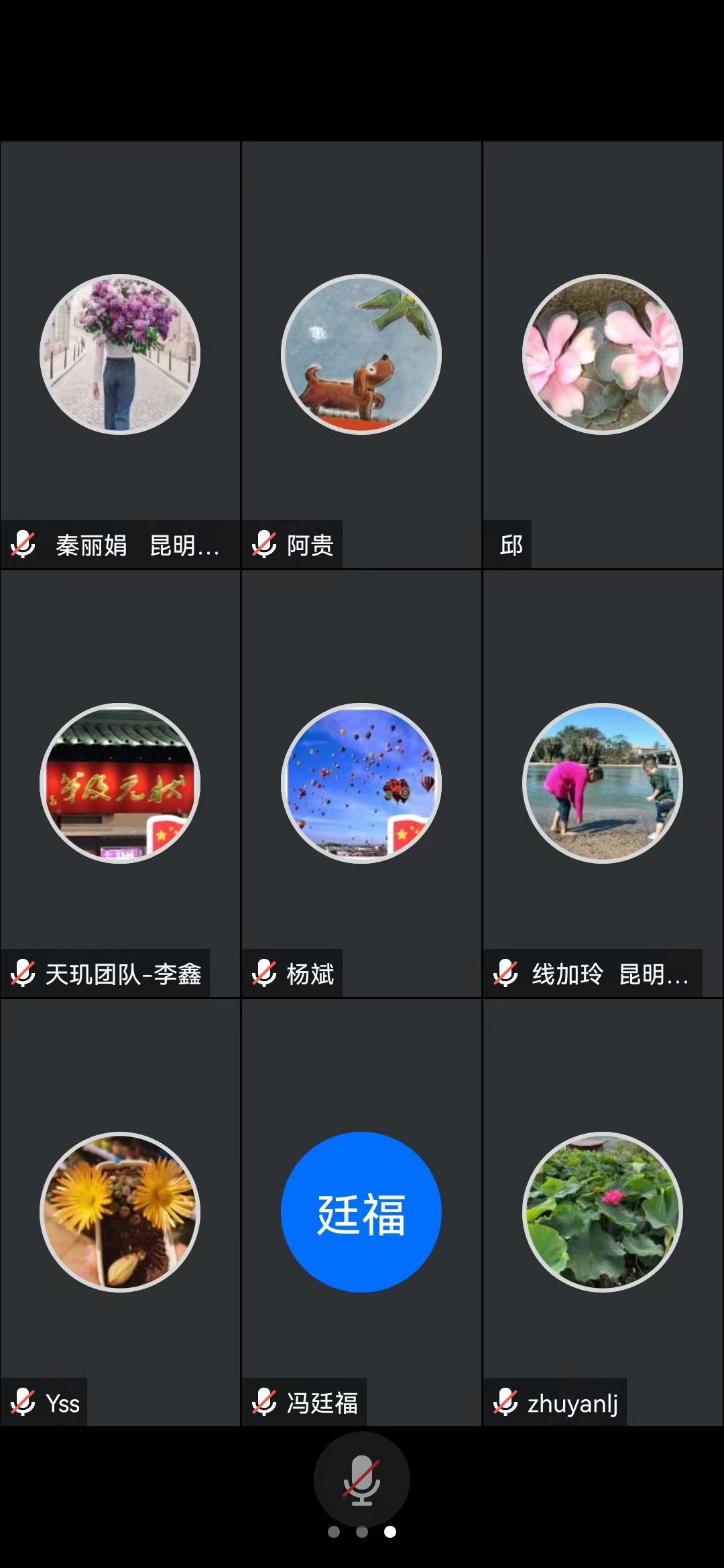The height and width of the screenshot is (1568, 724).
Task: Unmute the microphone button
Action: pos(361,1478)
